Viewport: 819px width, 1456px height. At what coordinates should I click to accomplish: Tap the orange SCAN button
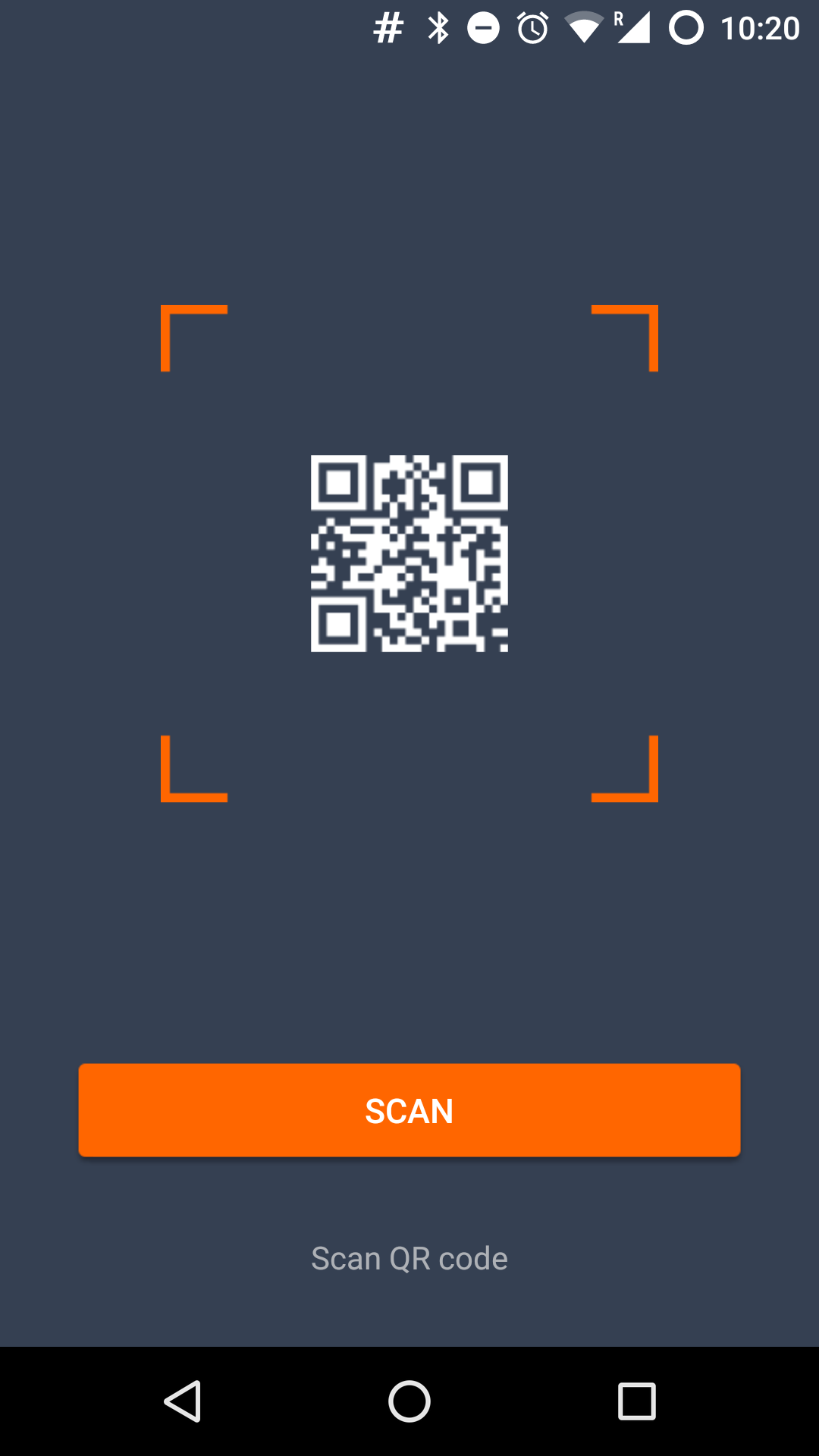(409, 1110)
